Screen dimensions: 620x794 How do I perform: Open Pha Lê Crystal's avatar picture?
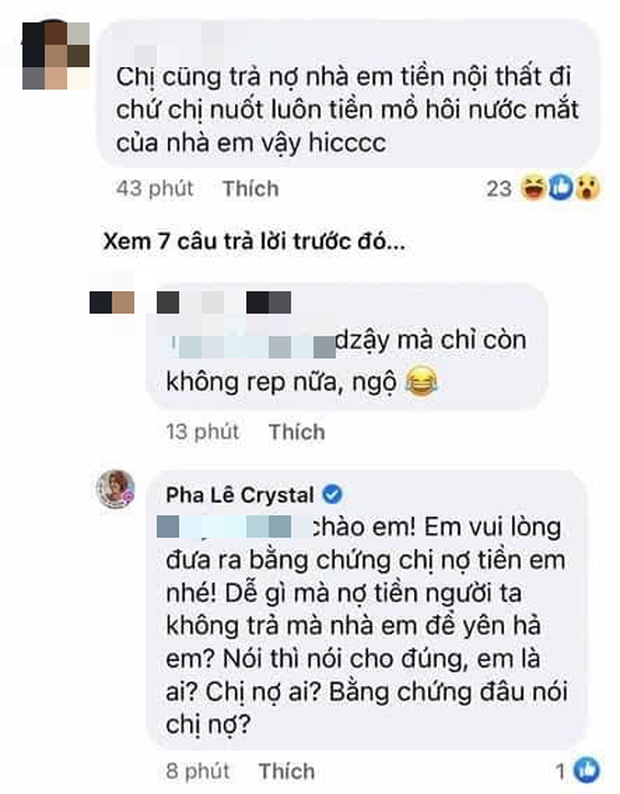[115, 492]
